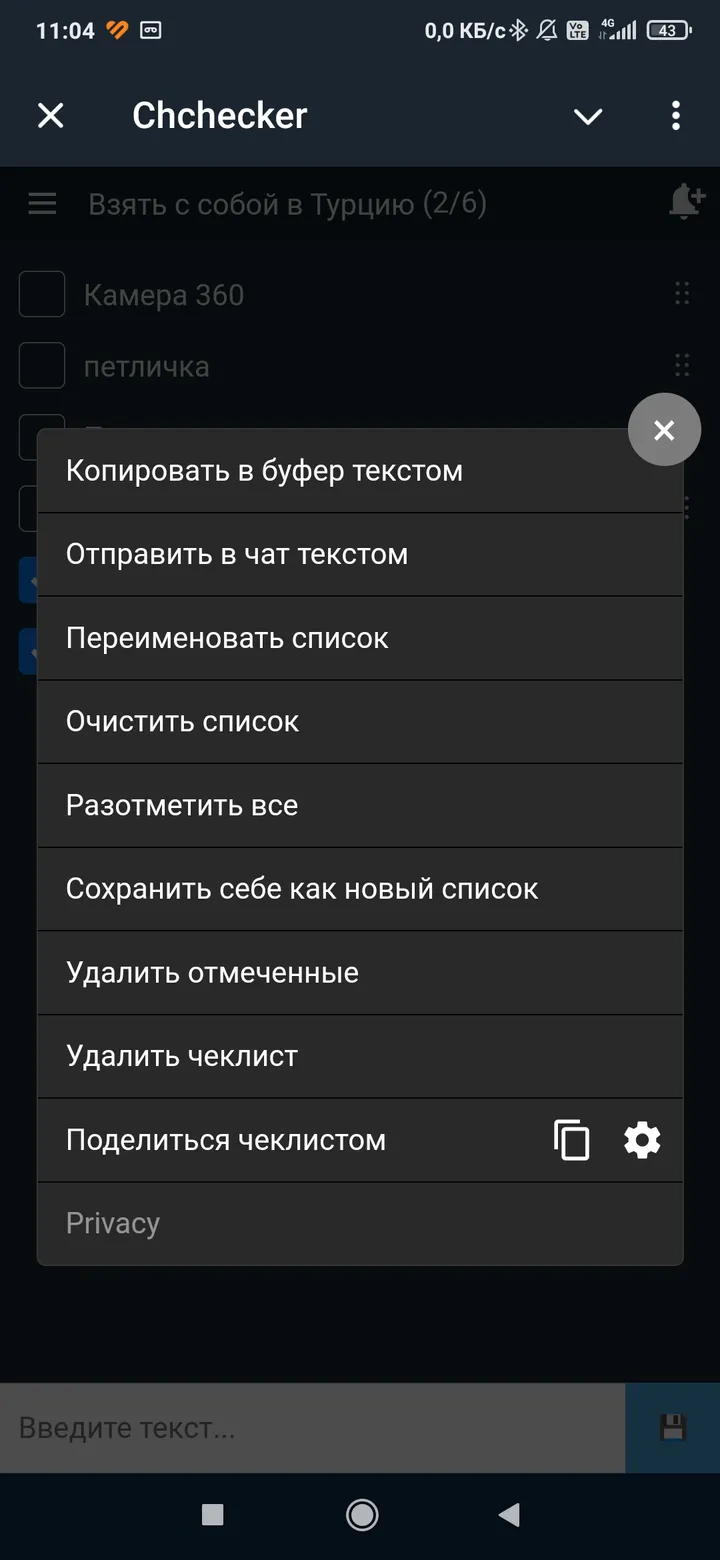Save new item using the floppy disk icon

tap(672, 1428)
